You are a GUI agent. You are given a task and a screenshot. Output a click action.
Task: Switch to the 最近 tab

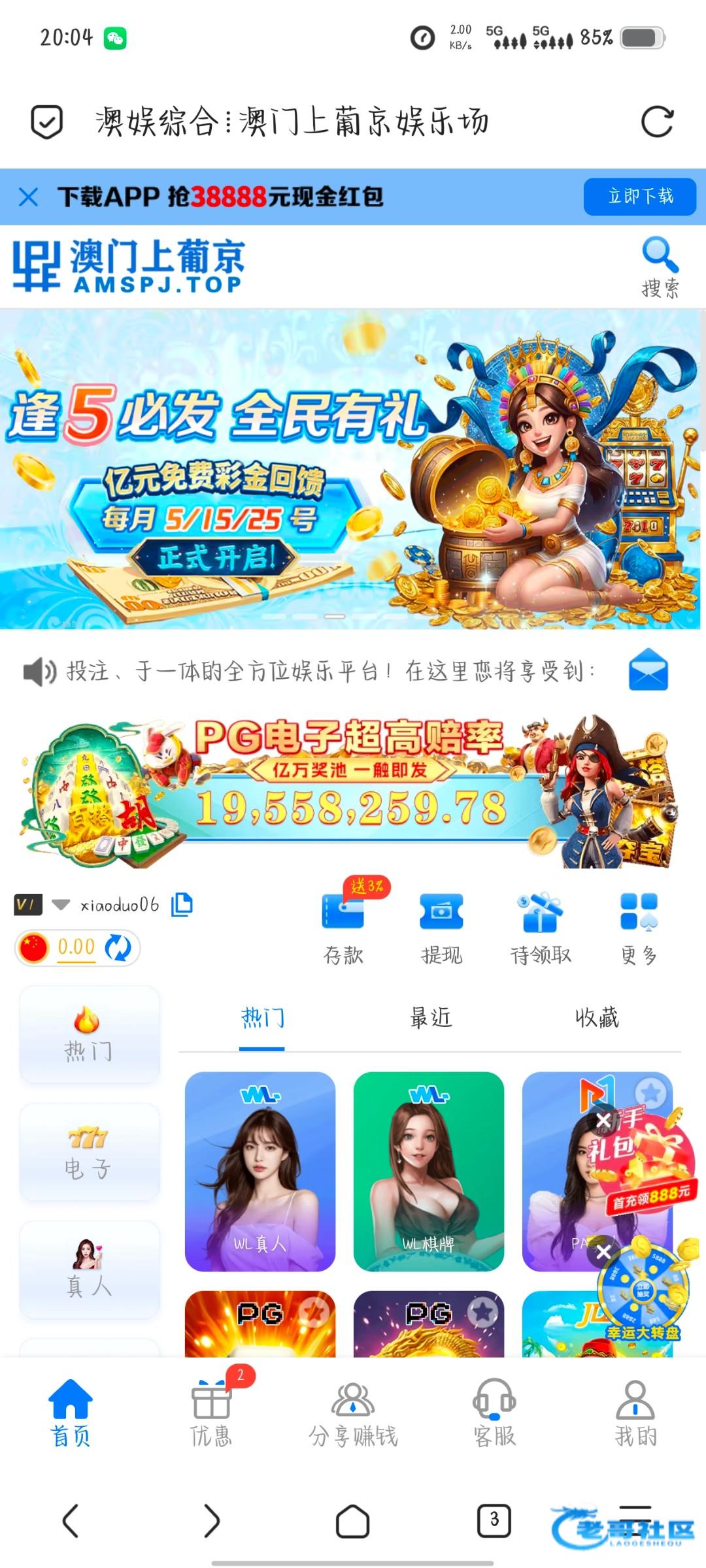coord(430,1018)
